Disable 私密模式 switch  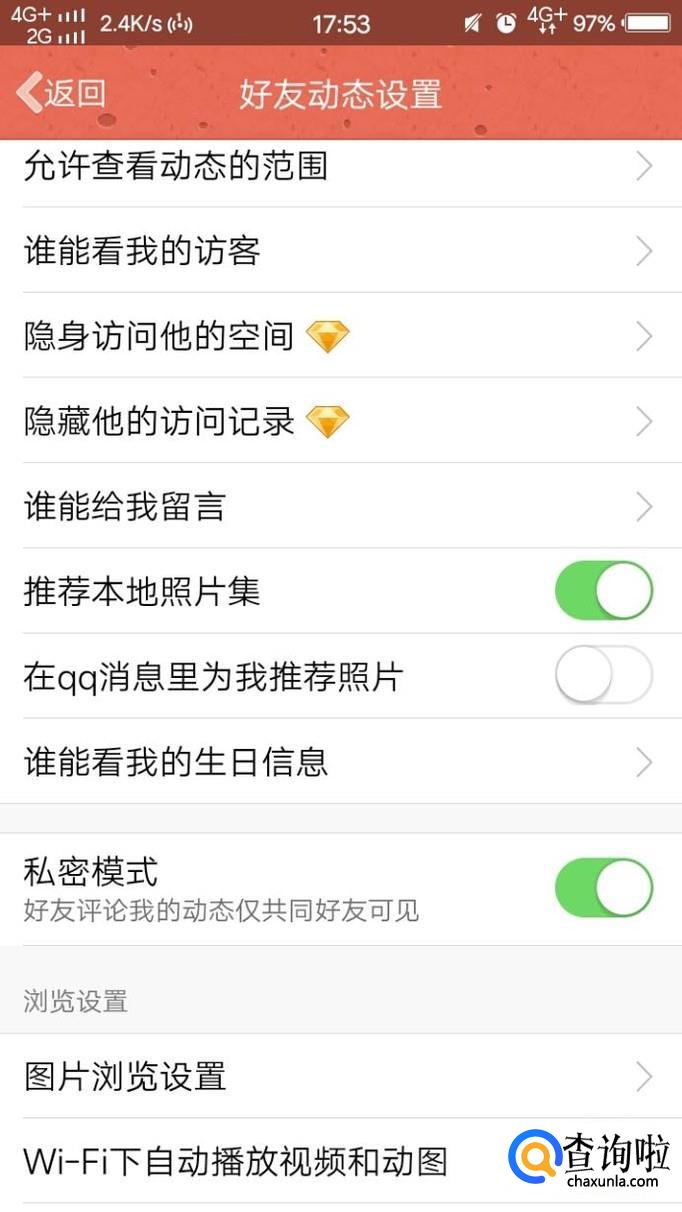point(603,887)
